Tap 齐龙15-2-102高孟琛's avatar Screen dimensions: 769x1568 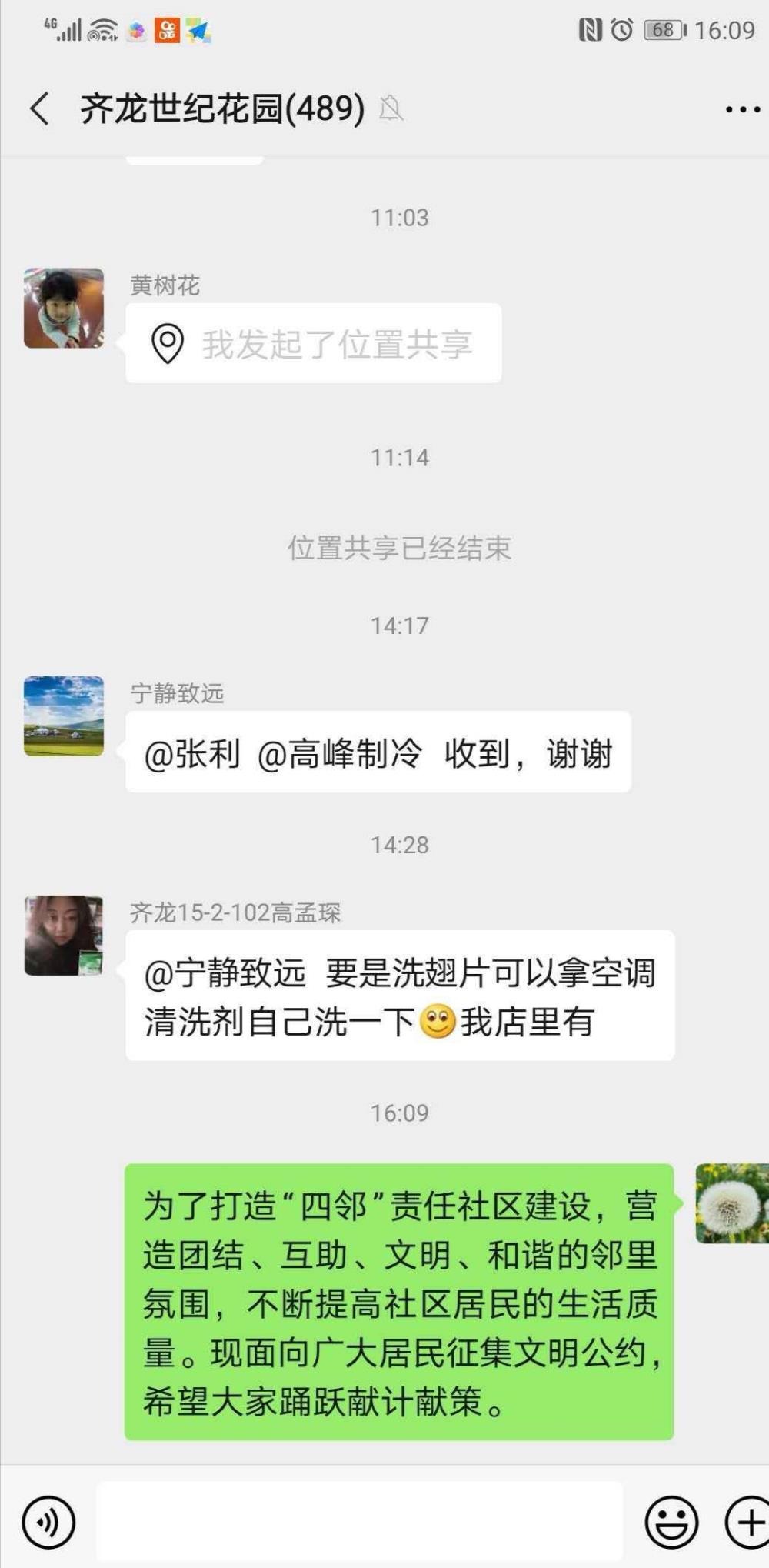pyautogui.click(x=64, y=936)
